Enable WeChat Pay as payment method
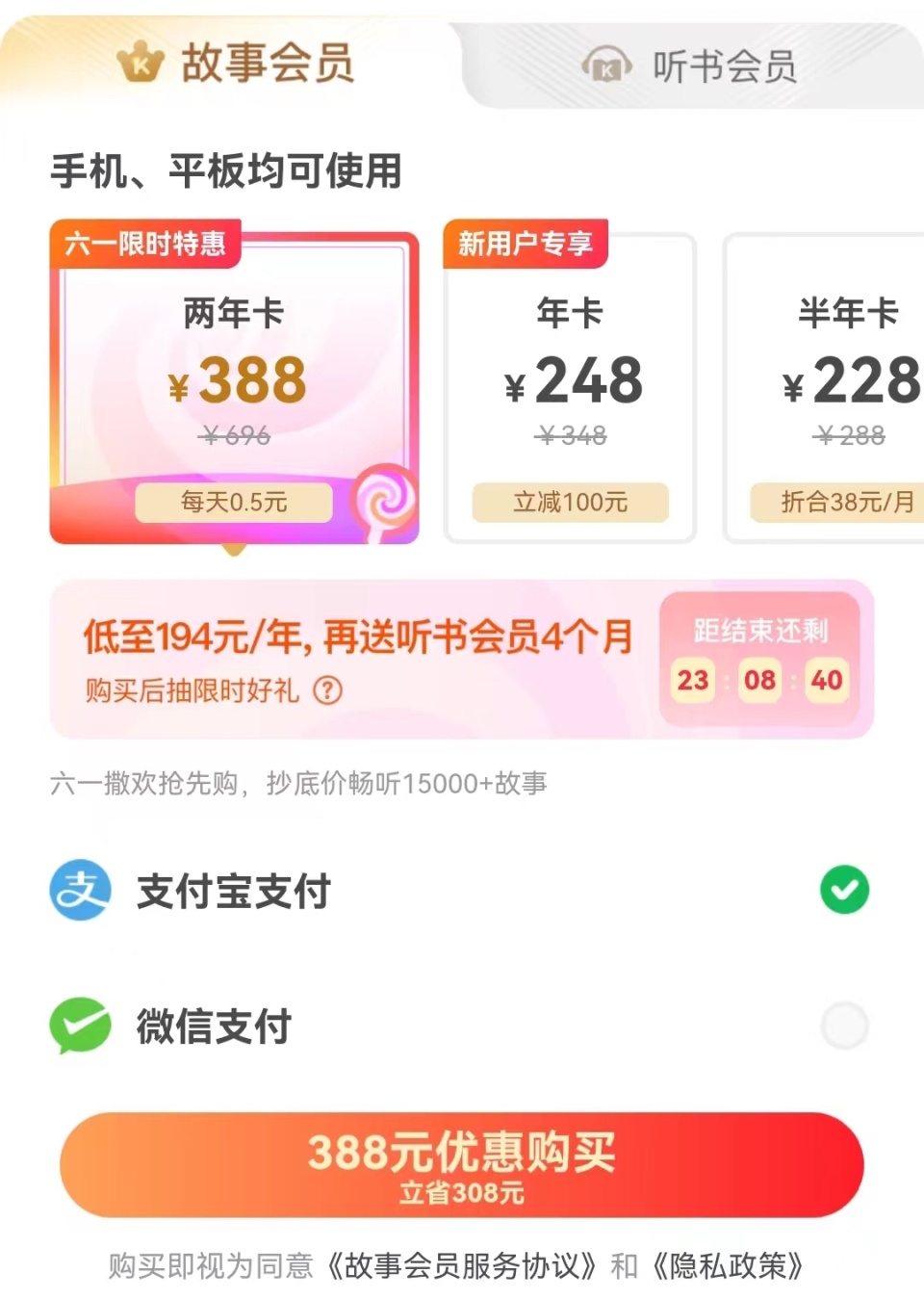 pyautogui.click(x=844, y=1025)
